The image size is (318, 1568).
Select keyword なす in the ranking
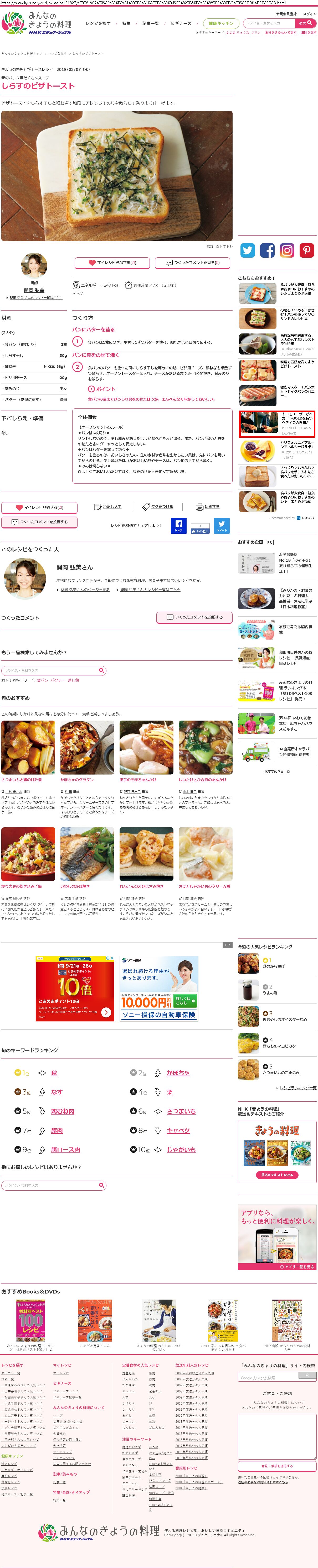[57, 1092]
